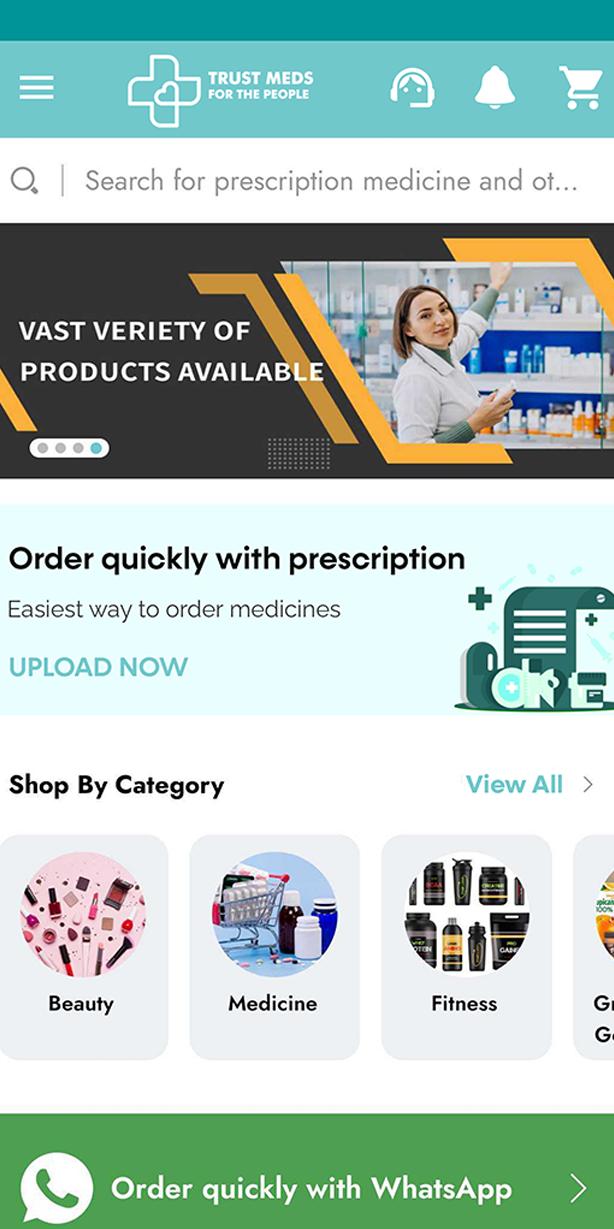This screenshot has width=614, height=1229.
Task: Open the notifications bell
Action: (495, 88)
